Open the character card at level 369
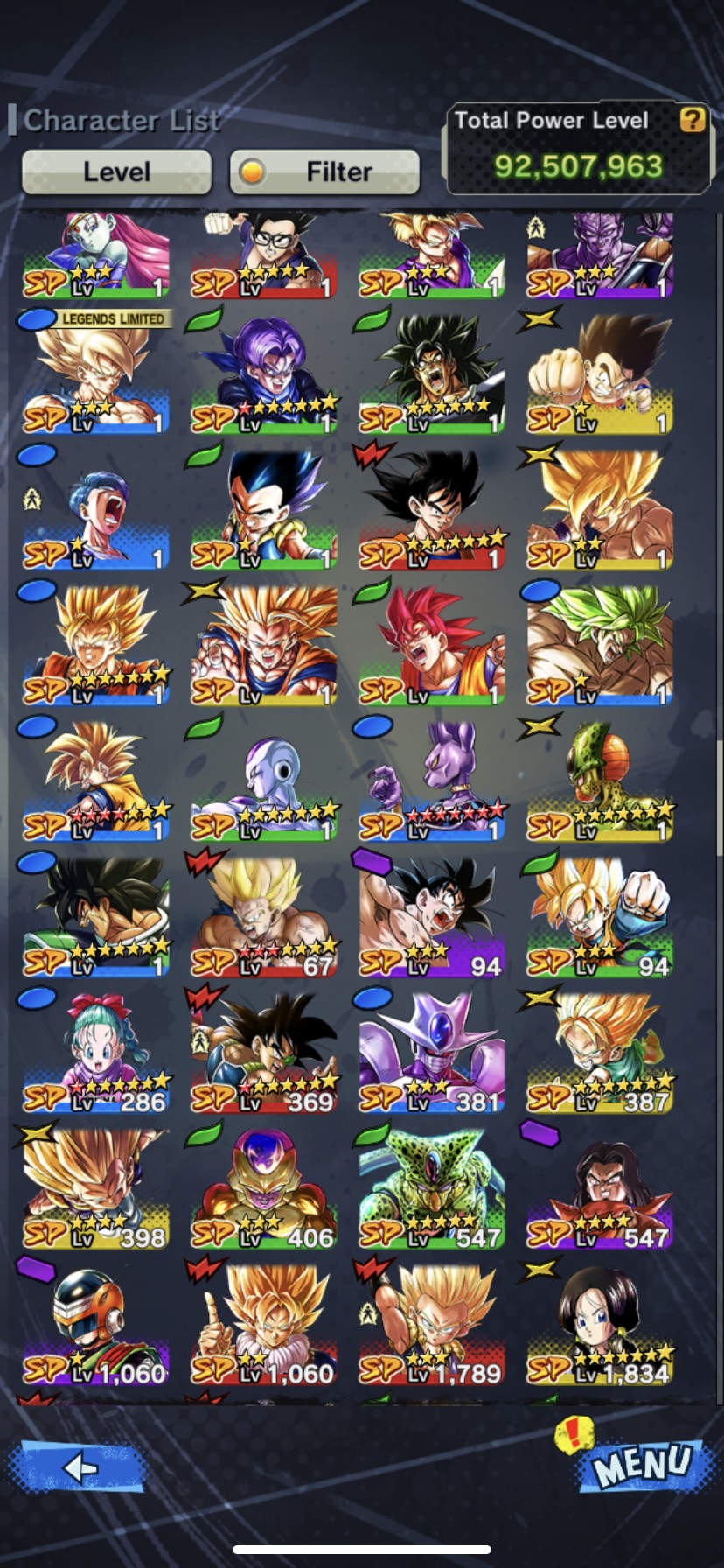This screenshot has height=1568, width=724. click(x=264, y=1053)
